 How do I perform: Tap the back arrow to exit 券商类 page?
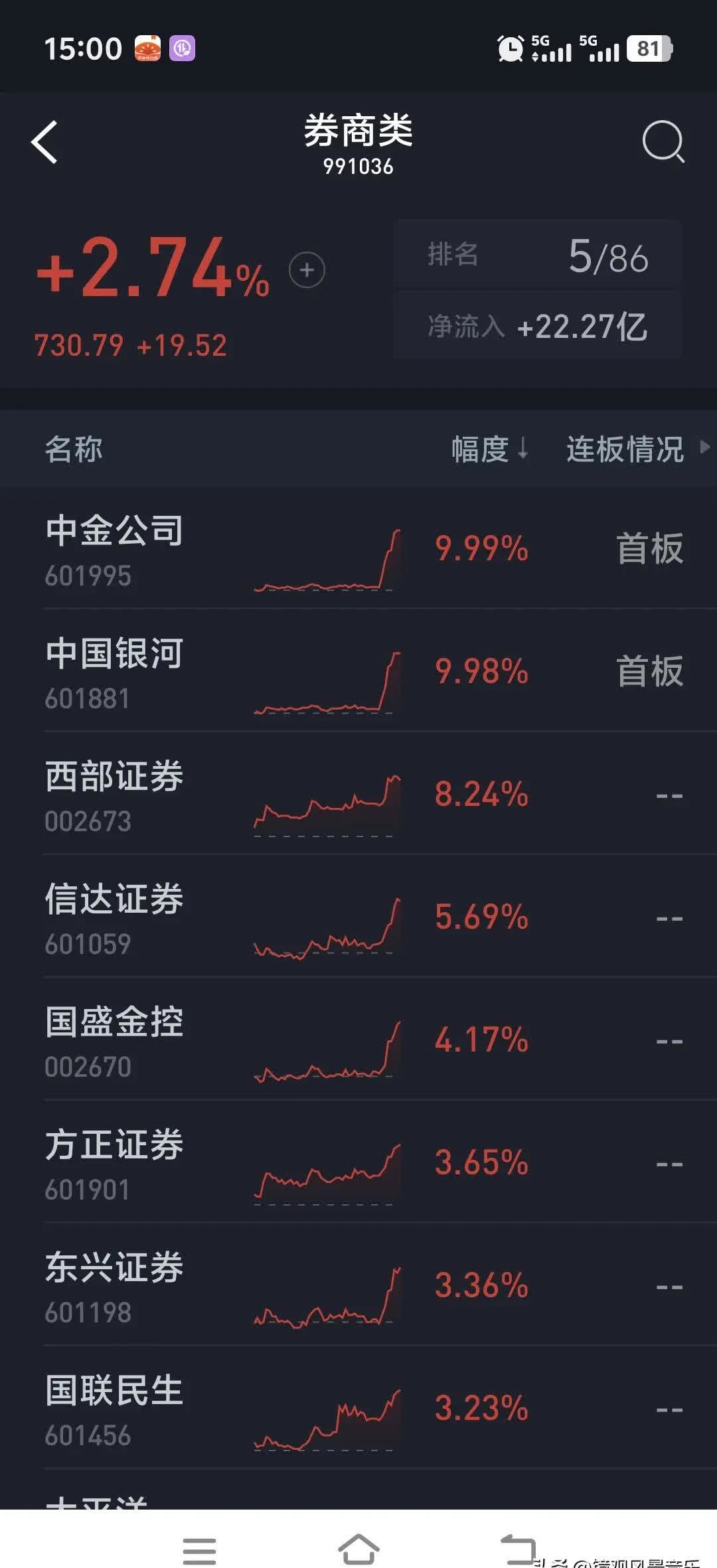click(x=44, y=141)
